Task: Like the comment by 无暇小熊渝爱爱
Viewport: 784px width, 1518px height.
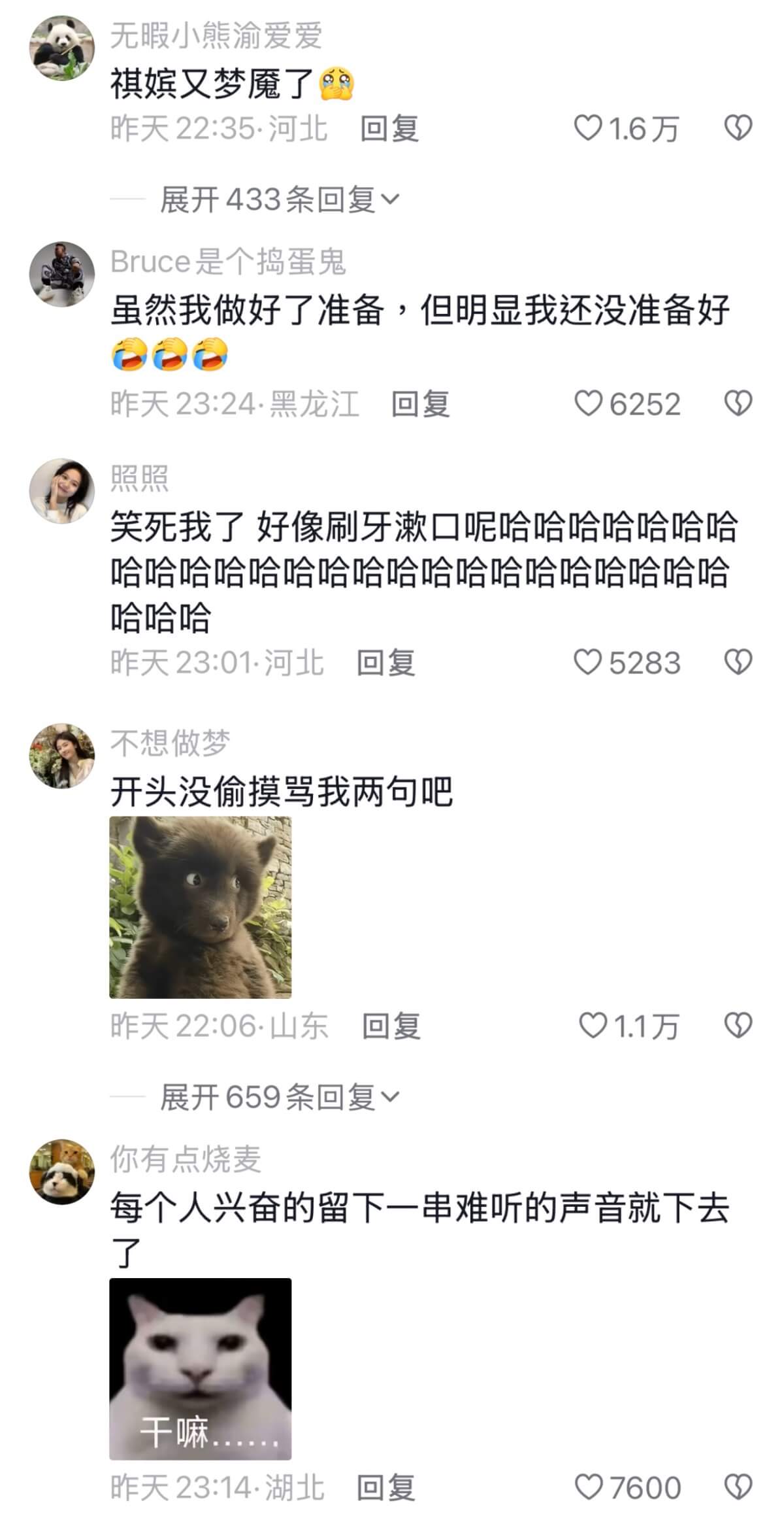Action: coord(588,128)
